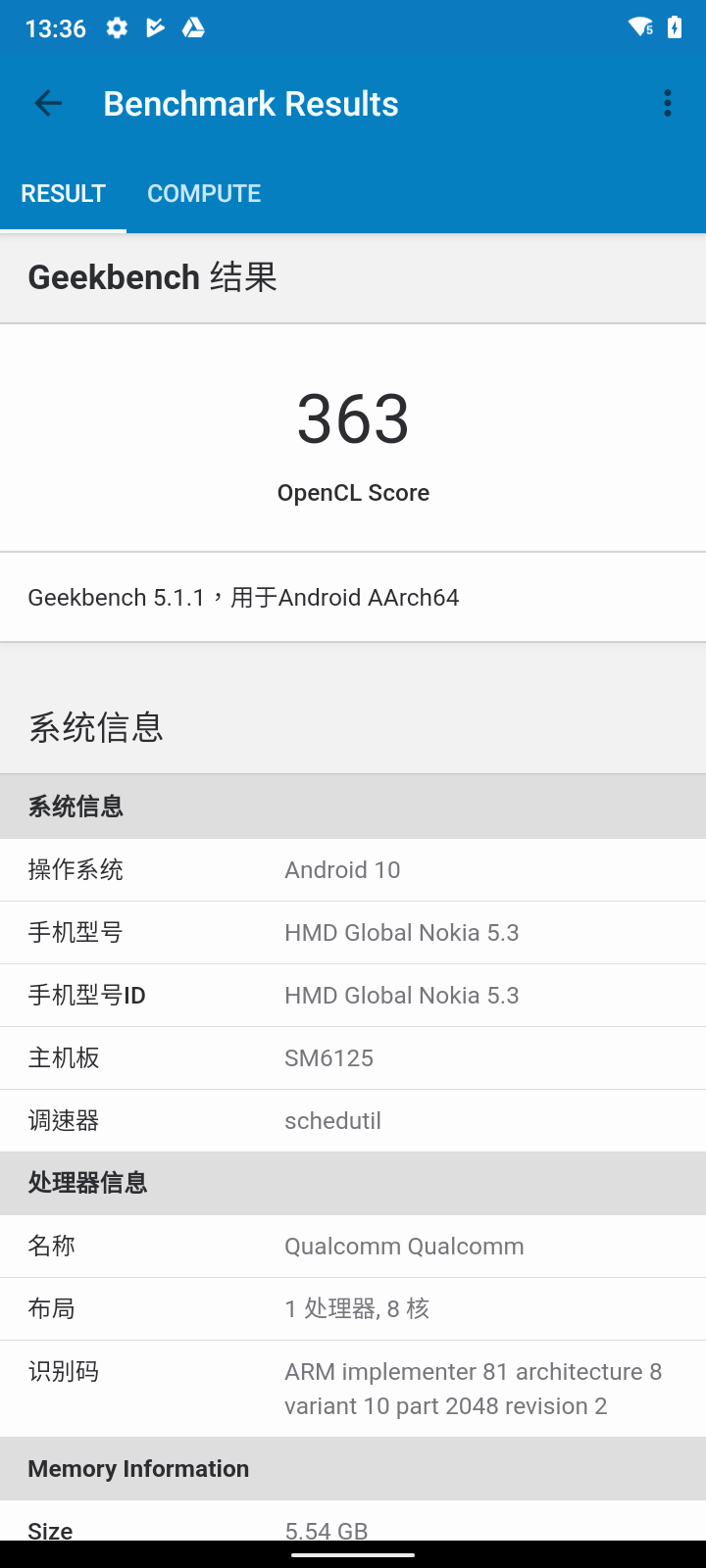Go back from Benchmark Results
Image resolution: width=706 pixels, height=1568 pixels.
tap(47, 103)
